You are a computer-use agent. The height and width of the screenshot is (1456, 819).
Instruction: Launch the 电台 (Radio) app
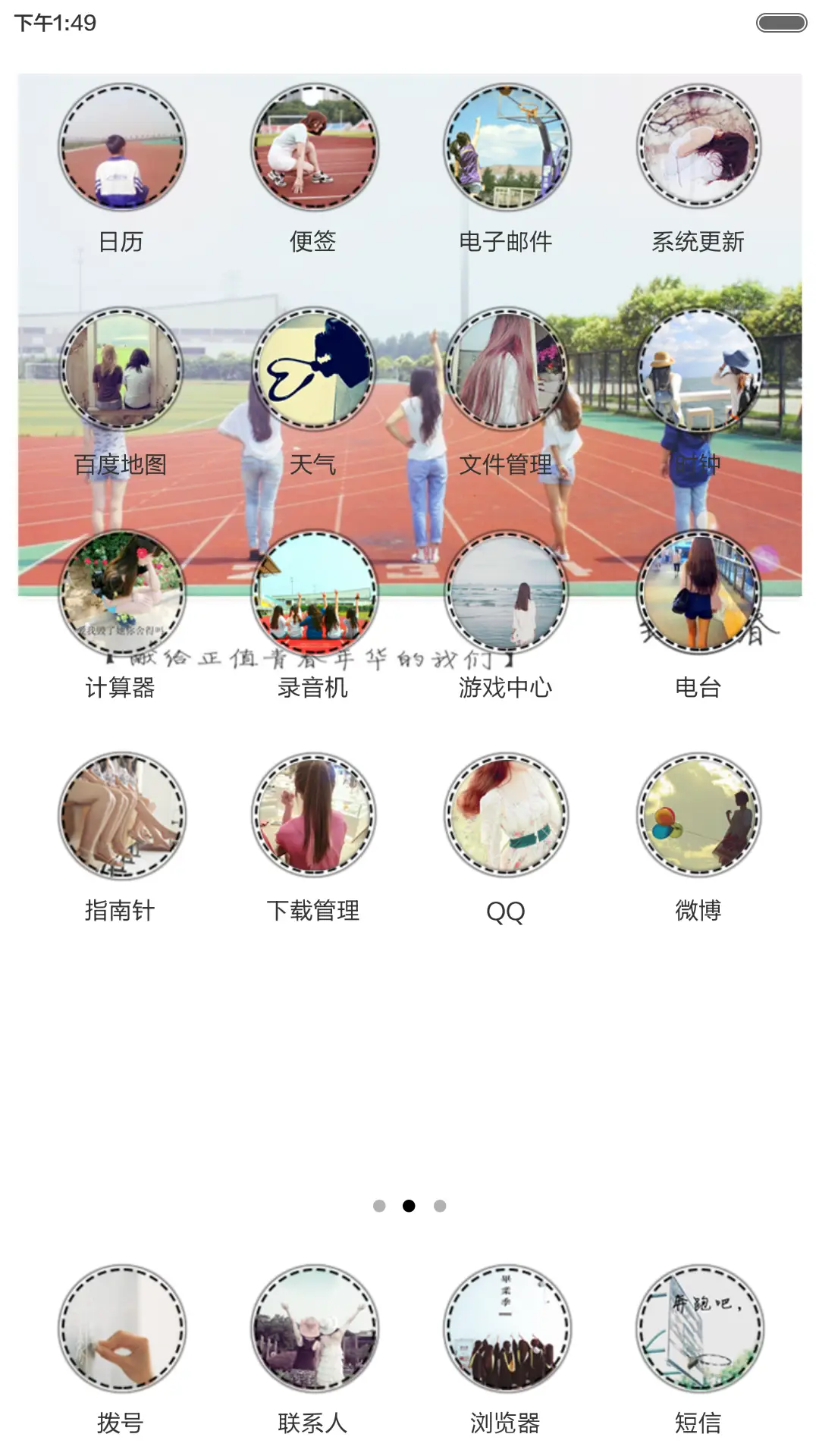pyautogui.click(x=696, y=594)
